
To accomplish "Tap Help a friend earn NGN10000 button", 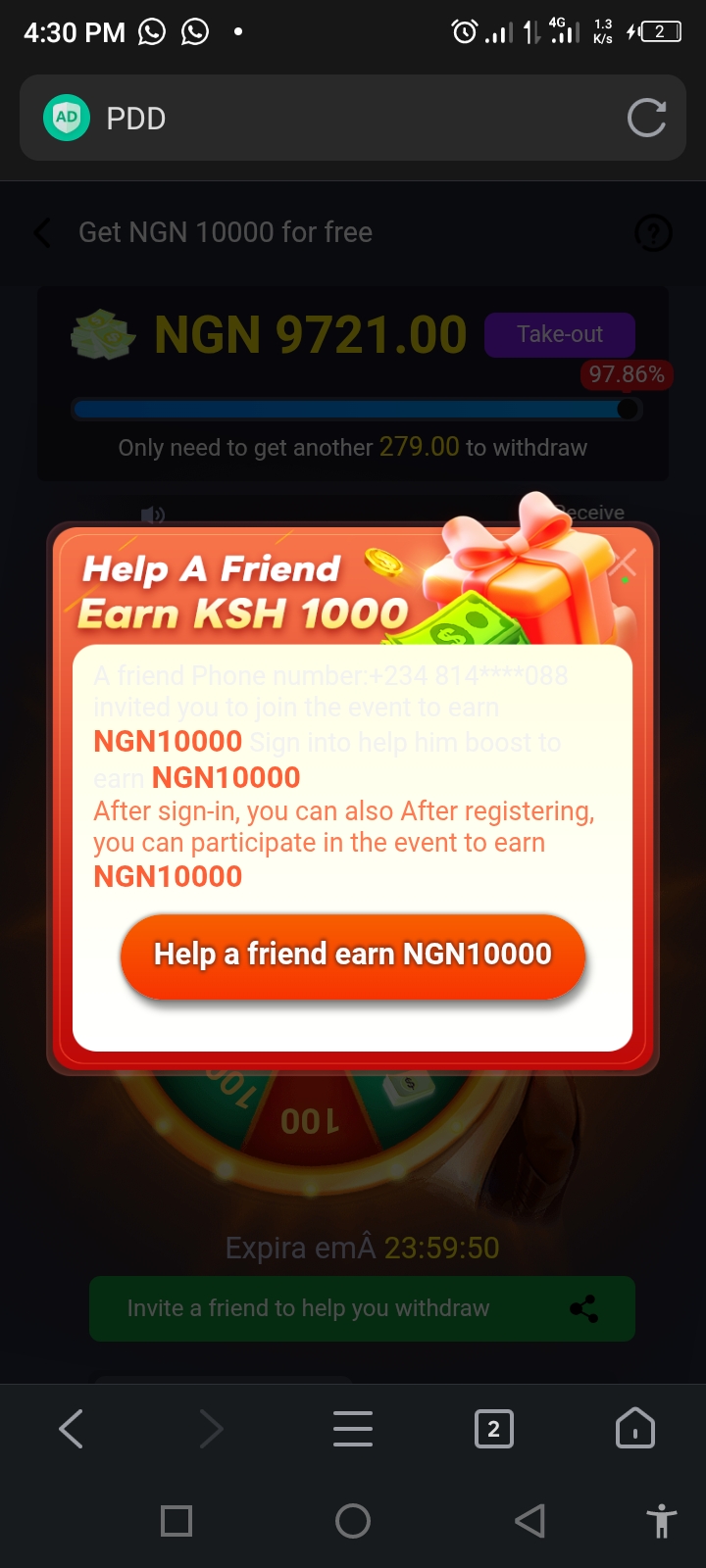I will click(x=353, y=955).
